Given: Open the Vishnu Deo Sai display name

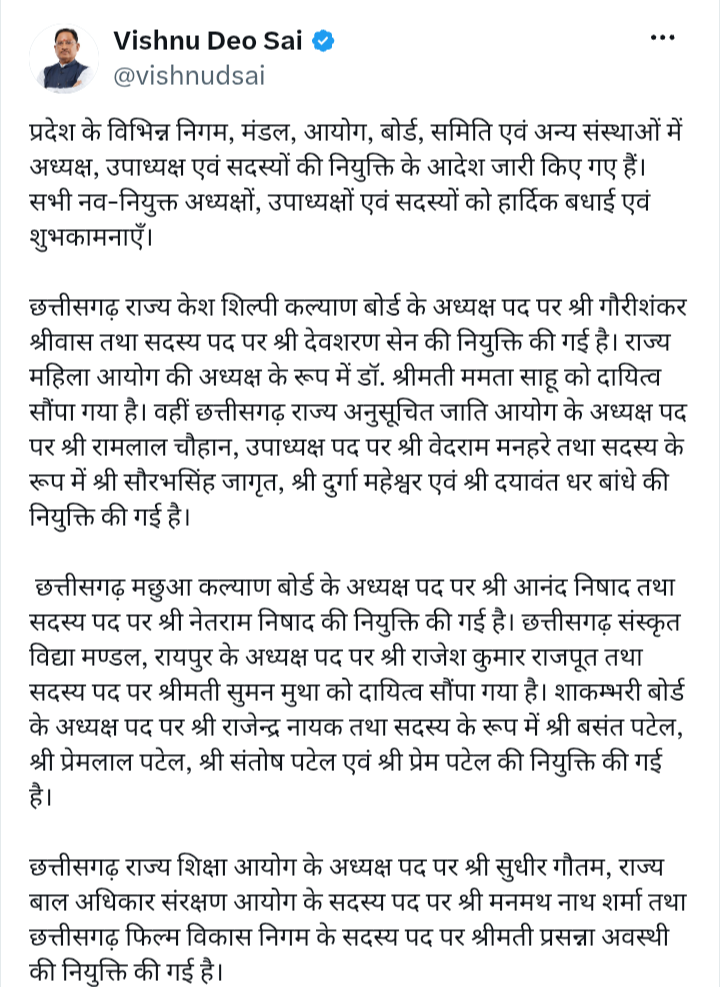Looking at the screenshot, I should (x=208, y=41).
